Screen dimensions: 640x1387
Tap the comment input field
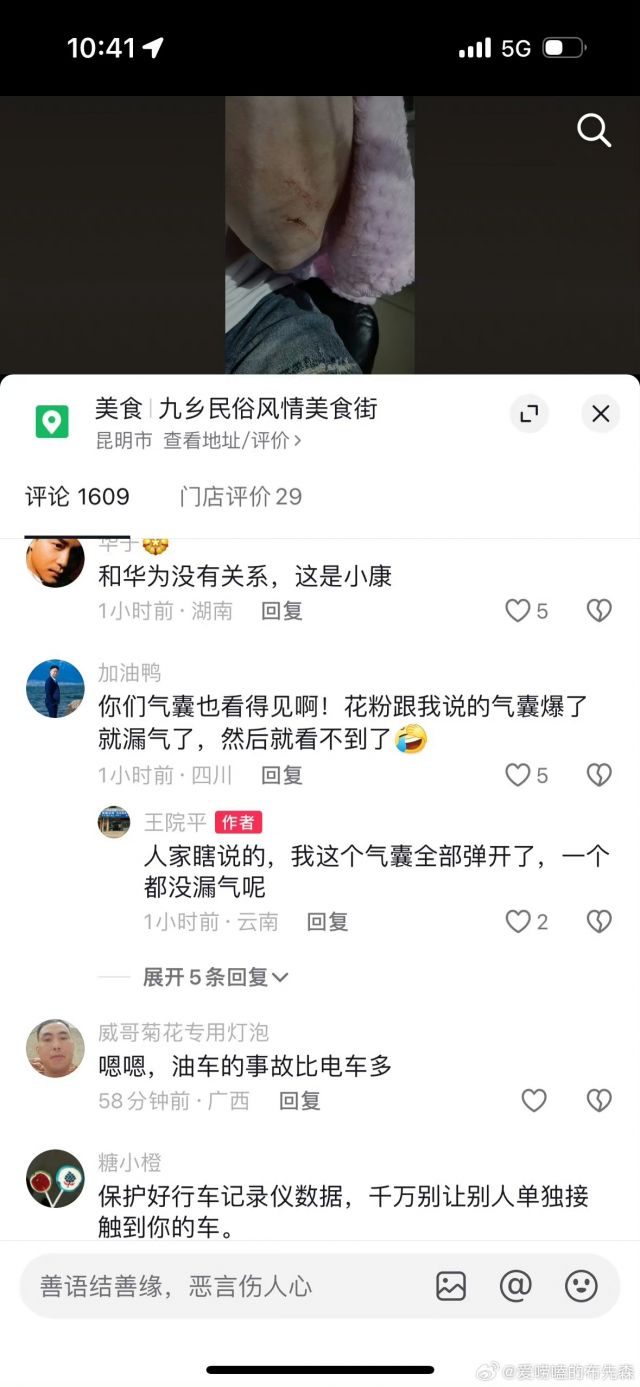(220, 1286)
